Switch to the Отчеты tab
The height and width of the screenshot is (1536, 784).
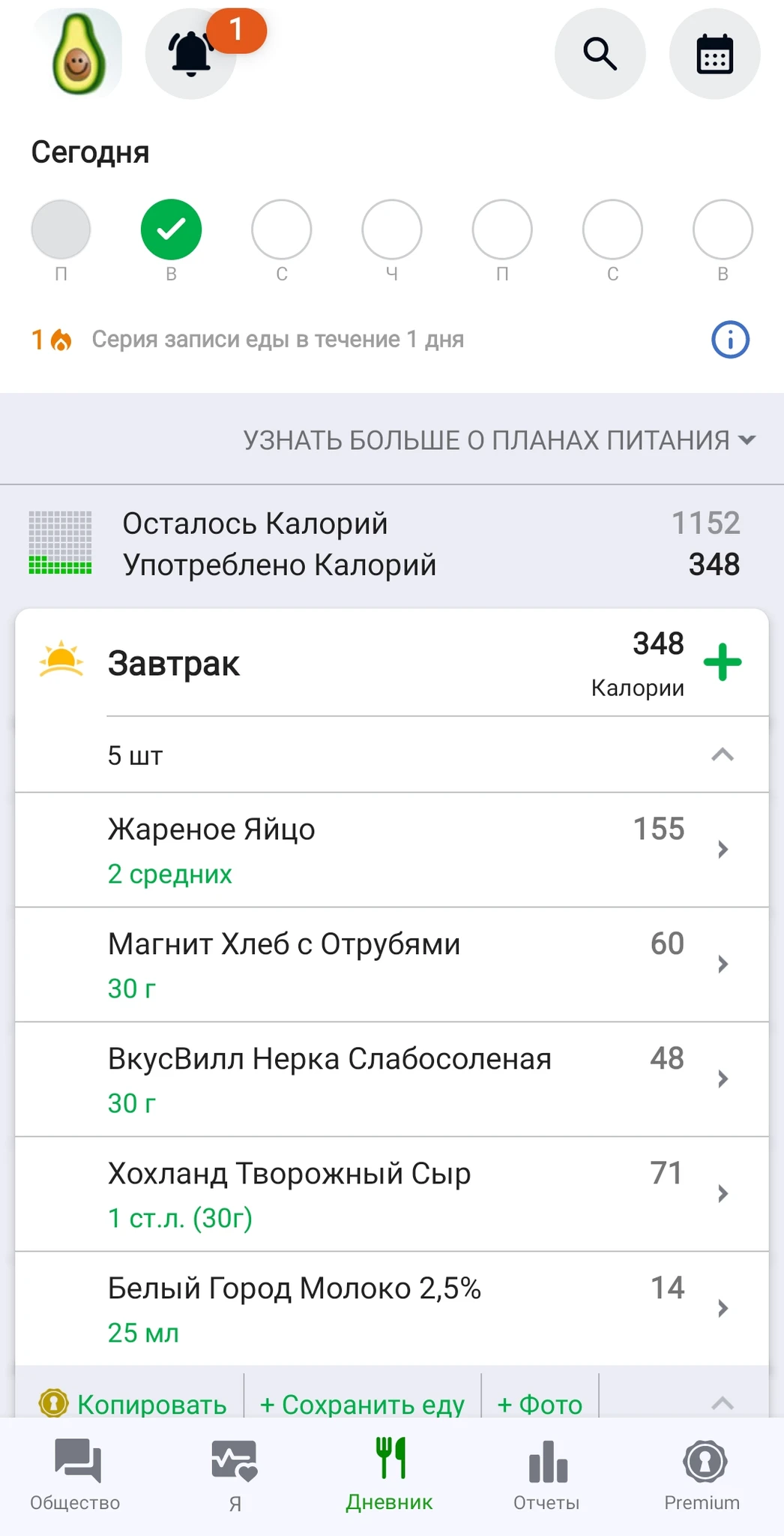pyautogui.click(x=546, y=1474)
